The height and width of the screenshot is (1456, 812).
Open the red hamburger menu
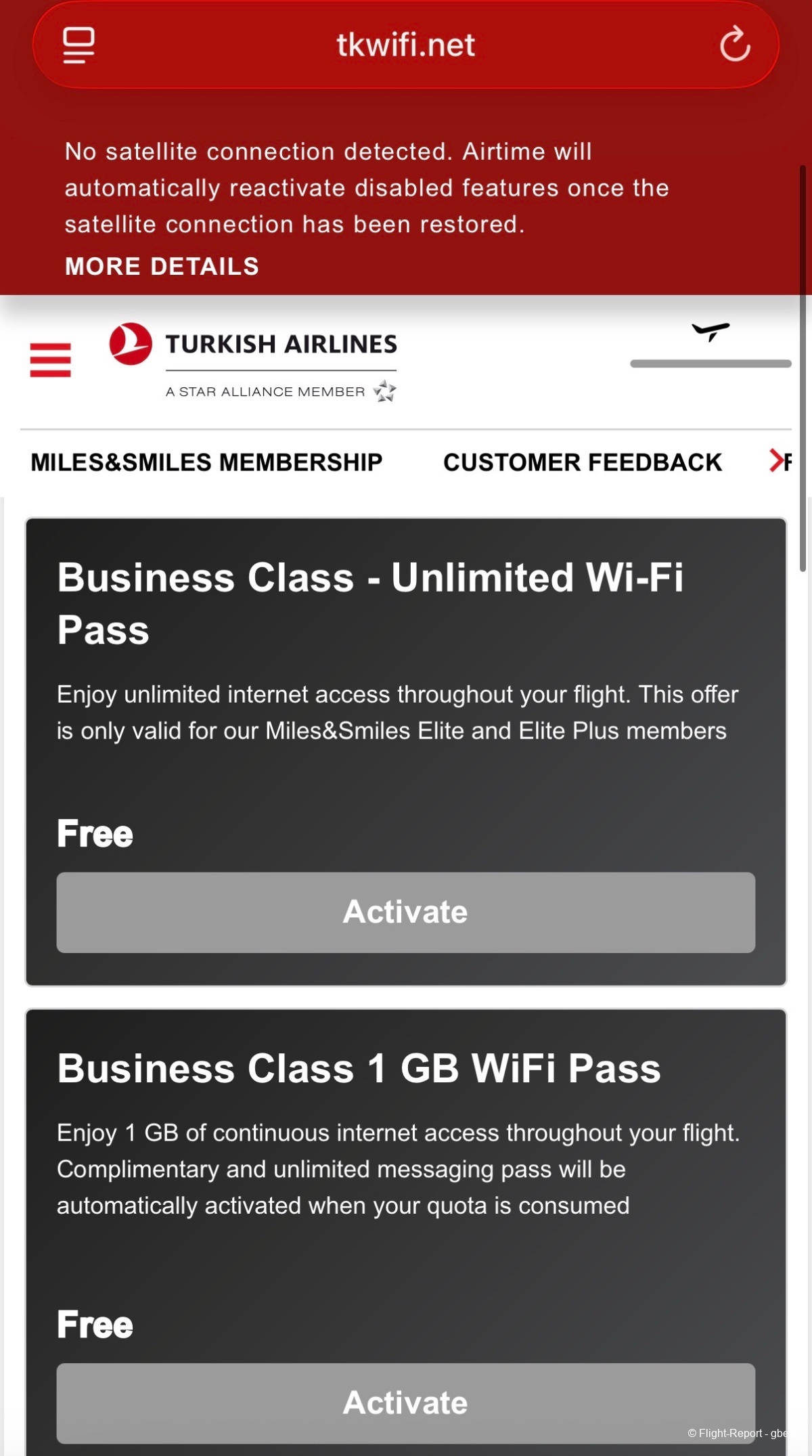click(51, 359)
